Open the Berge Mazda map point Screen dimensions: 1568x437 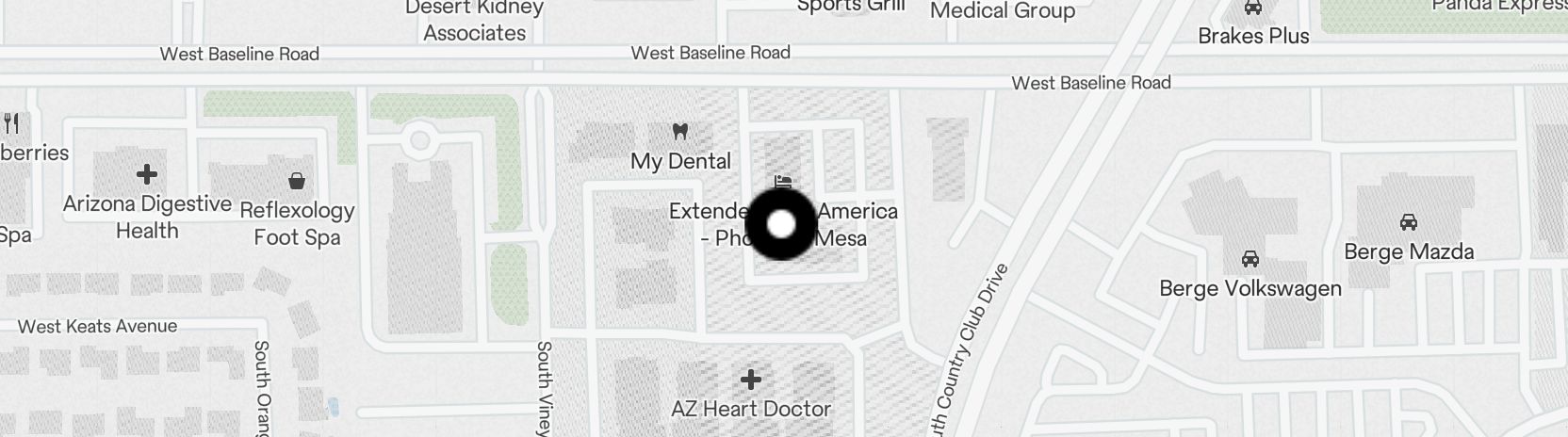click(1409, 222)
